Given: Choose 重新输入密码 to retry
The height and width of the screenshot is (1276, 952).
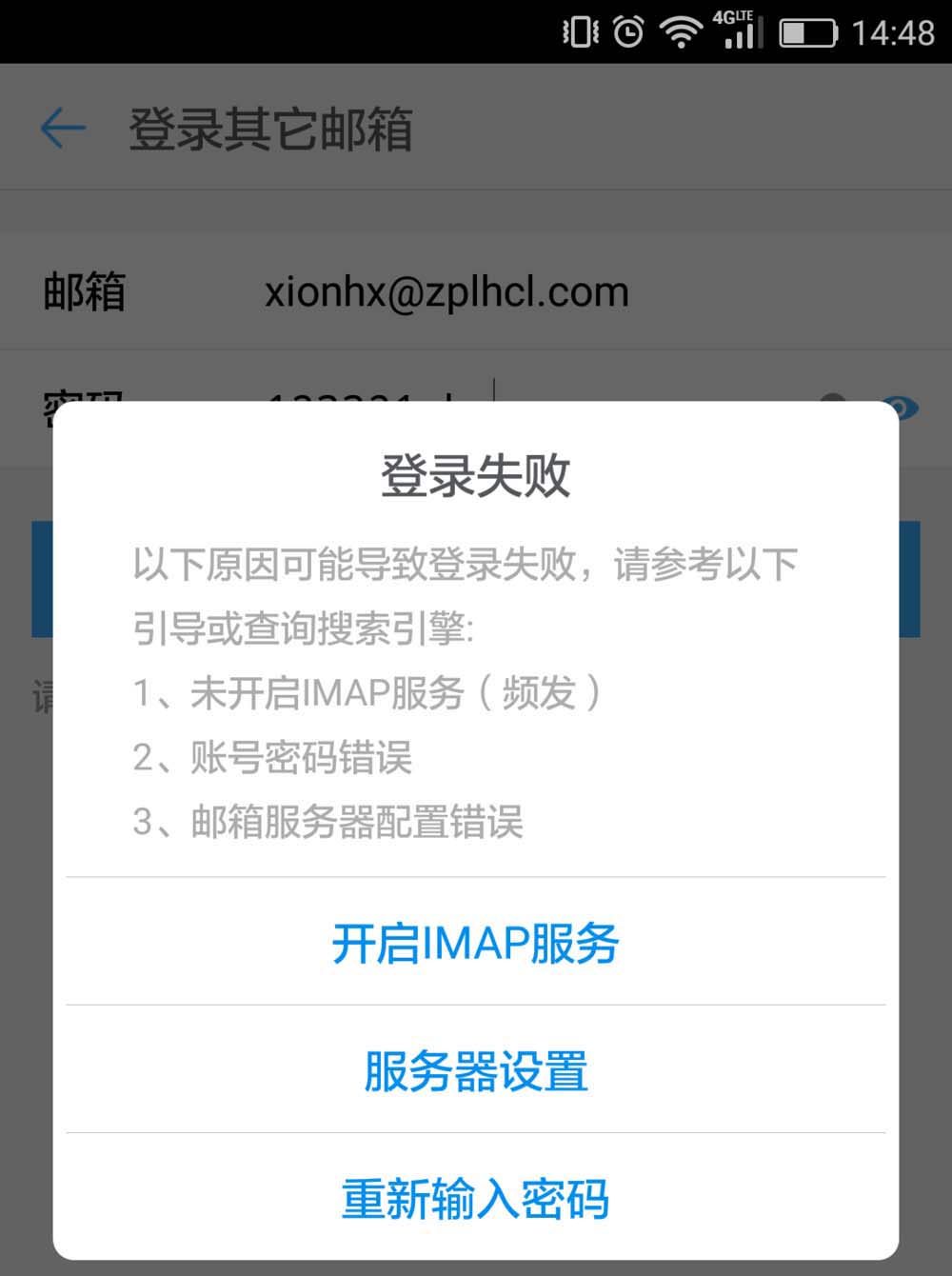Looking at the screenshot, I should [475, 1198].
